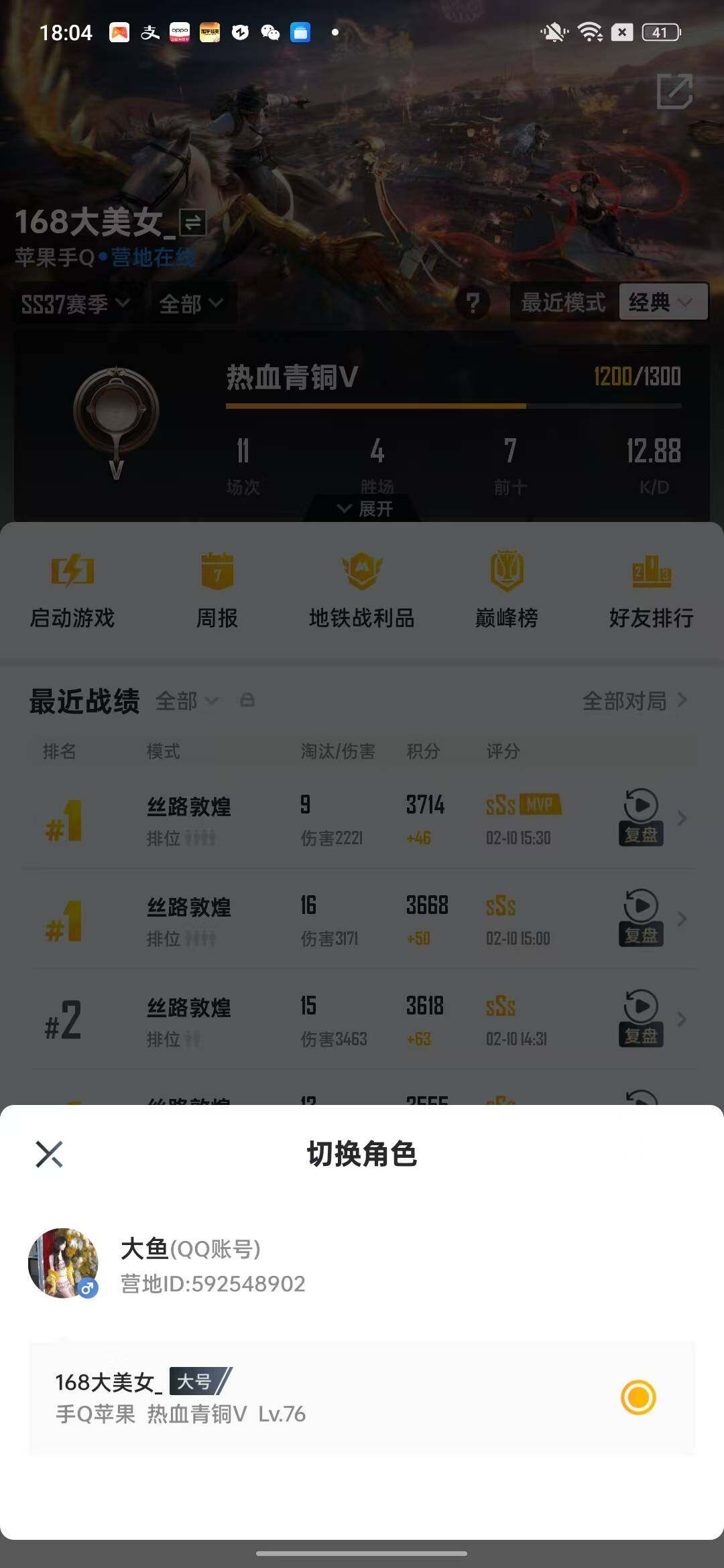The image size is (724, 1568).
Task: Expand the SS37赛季 season dropdown
Action: tap(74, 302)
